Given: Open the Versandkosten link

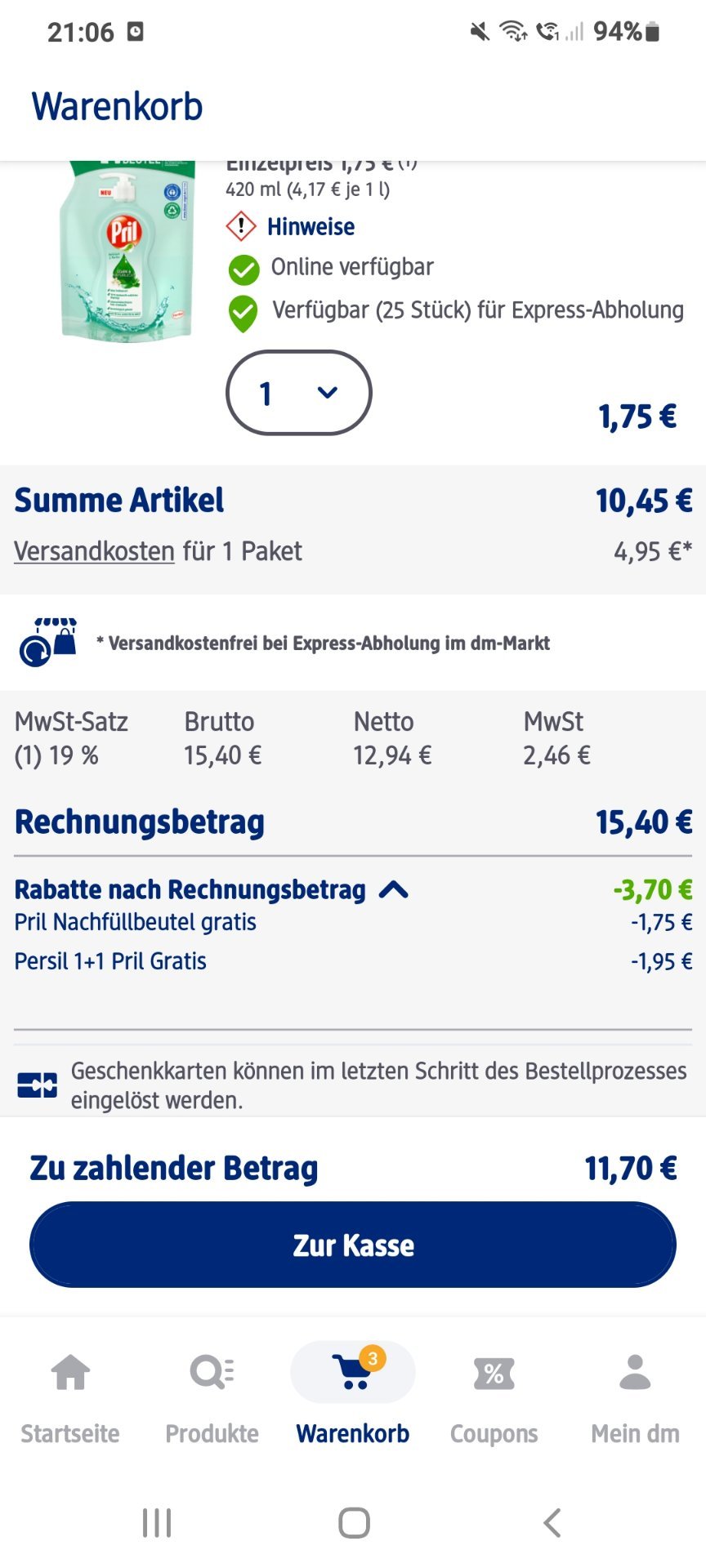Looking at the screenshot, I should (x=94, y=551).
